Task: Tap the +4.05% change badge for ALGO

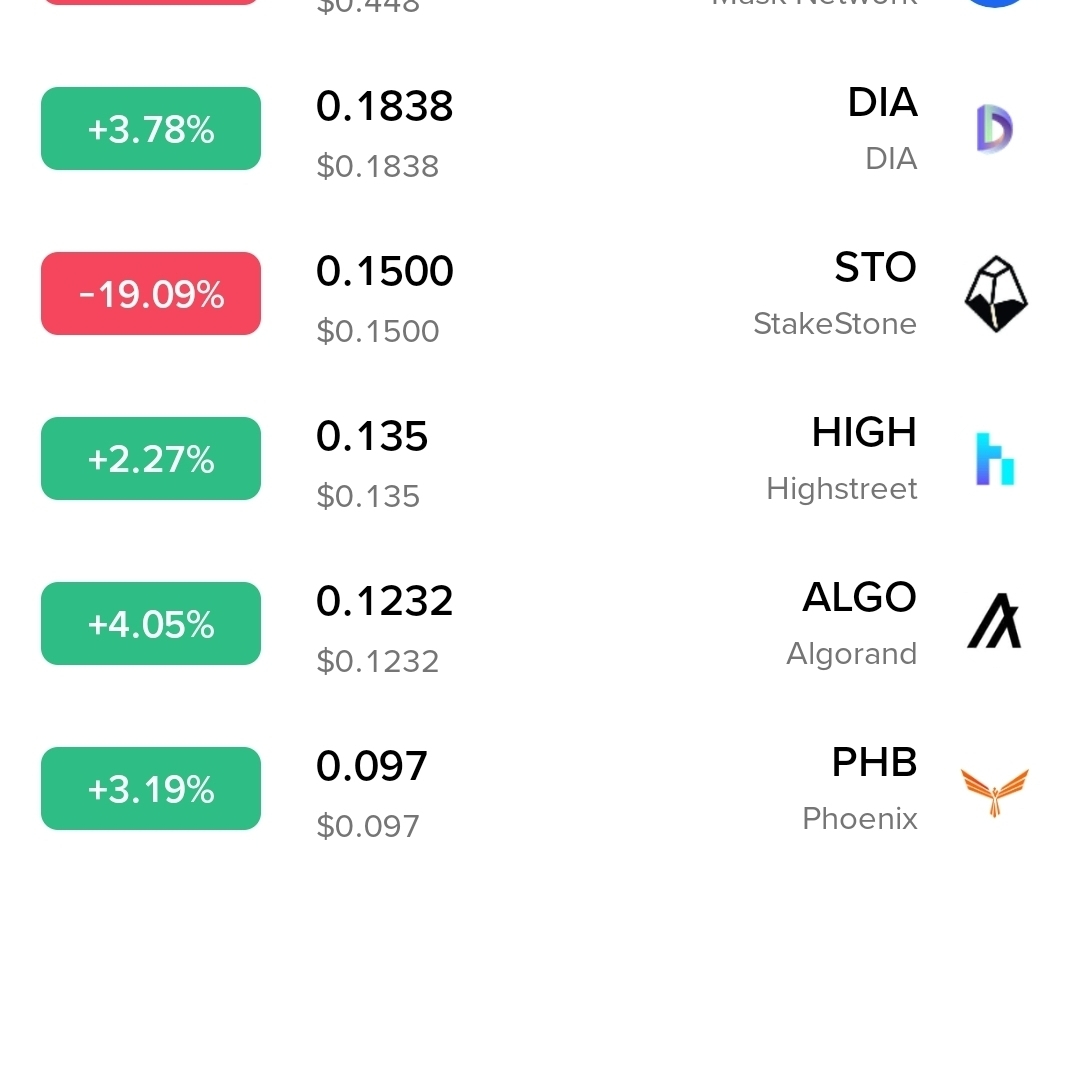Action: pyautogui.click(x=151, y=624)
